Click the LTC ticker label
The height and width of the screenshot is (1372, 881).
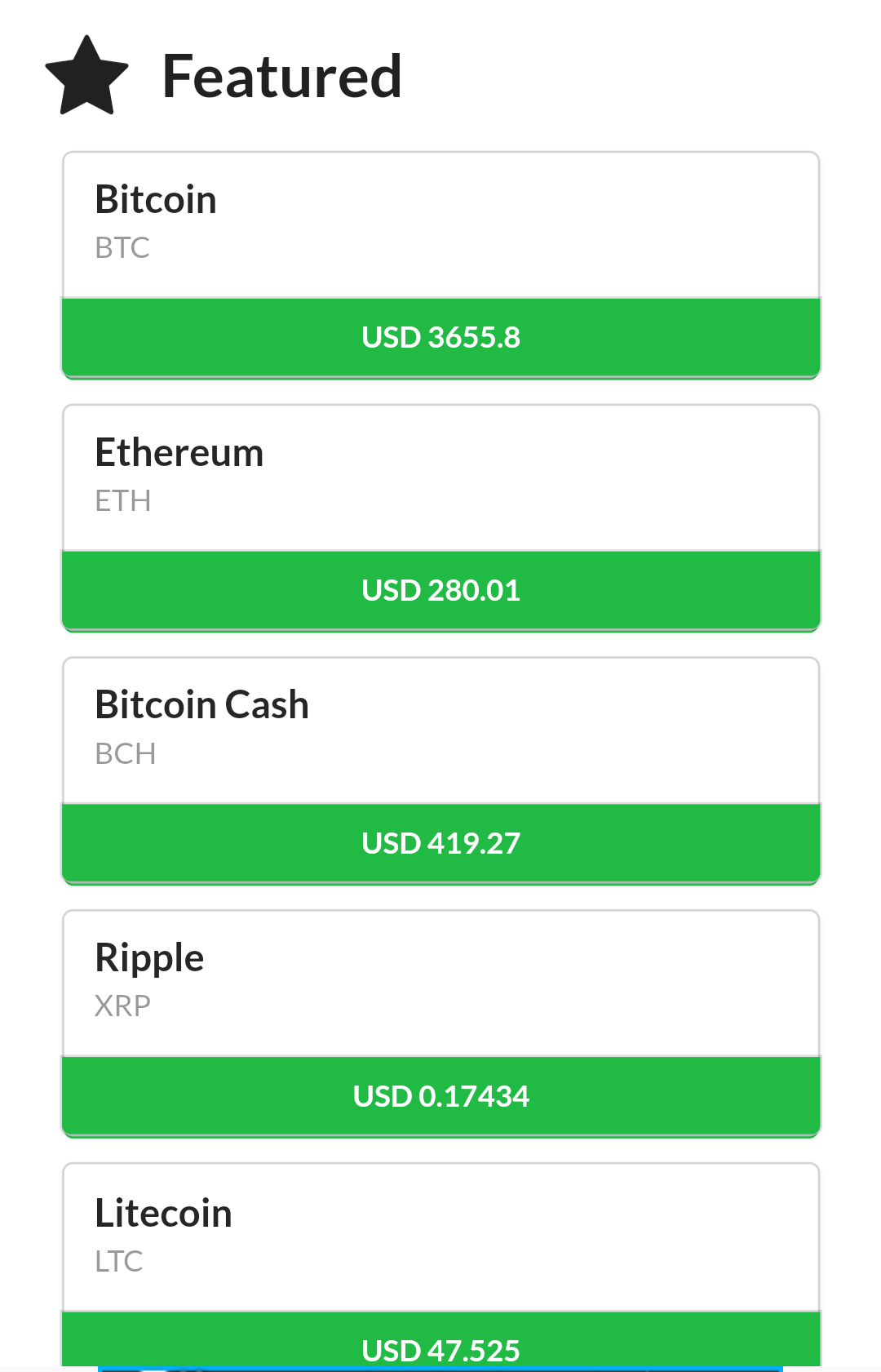coord(119,1262)
